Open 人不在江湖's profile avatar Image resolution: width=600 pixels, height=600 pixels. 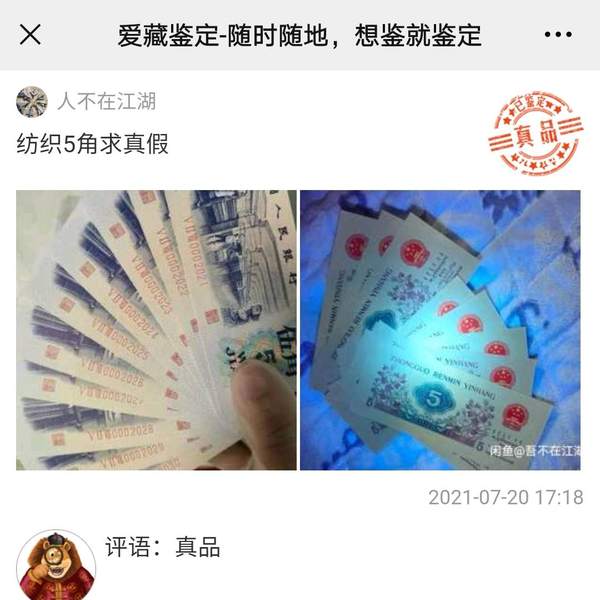(x=32, y=101)
